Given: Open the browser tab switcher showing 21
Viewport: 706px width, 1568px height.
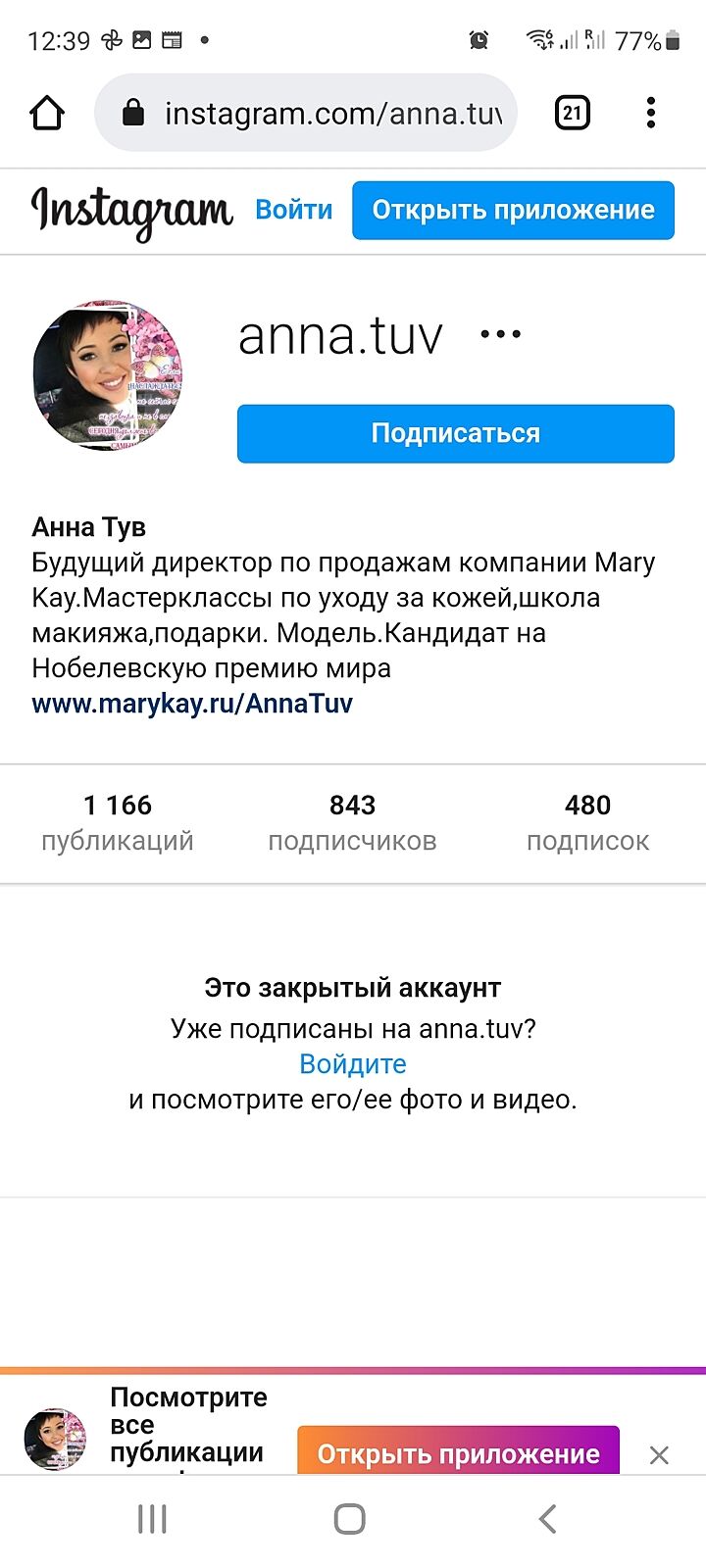Looking at the screenshot, I should [x=573, y=114].
